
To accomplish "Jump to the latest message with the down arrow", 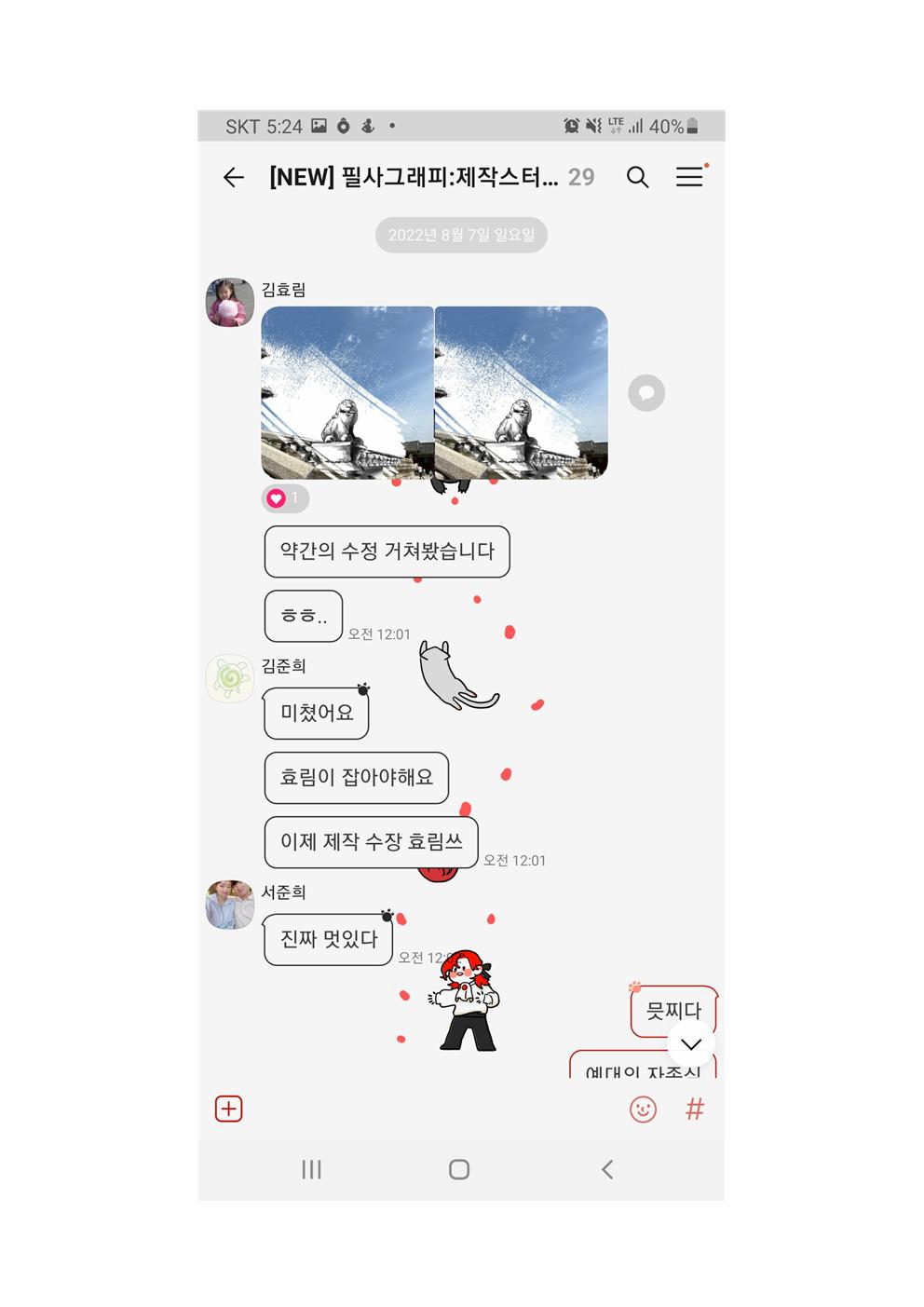I will click(x=690, y=1043).
